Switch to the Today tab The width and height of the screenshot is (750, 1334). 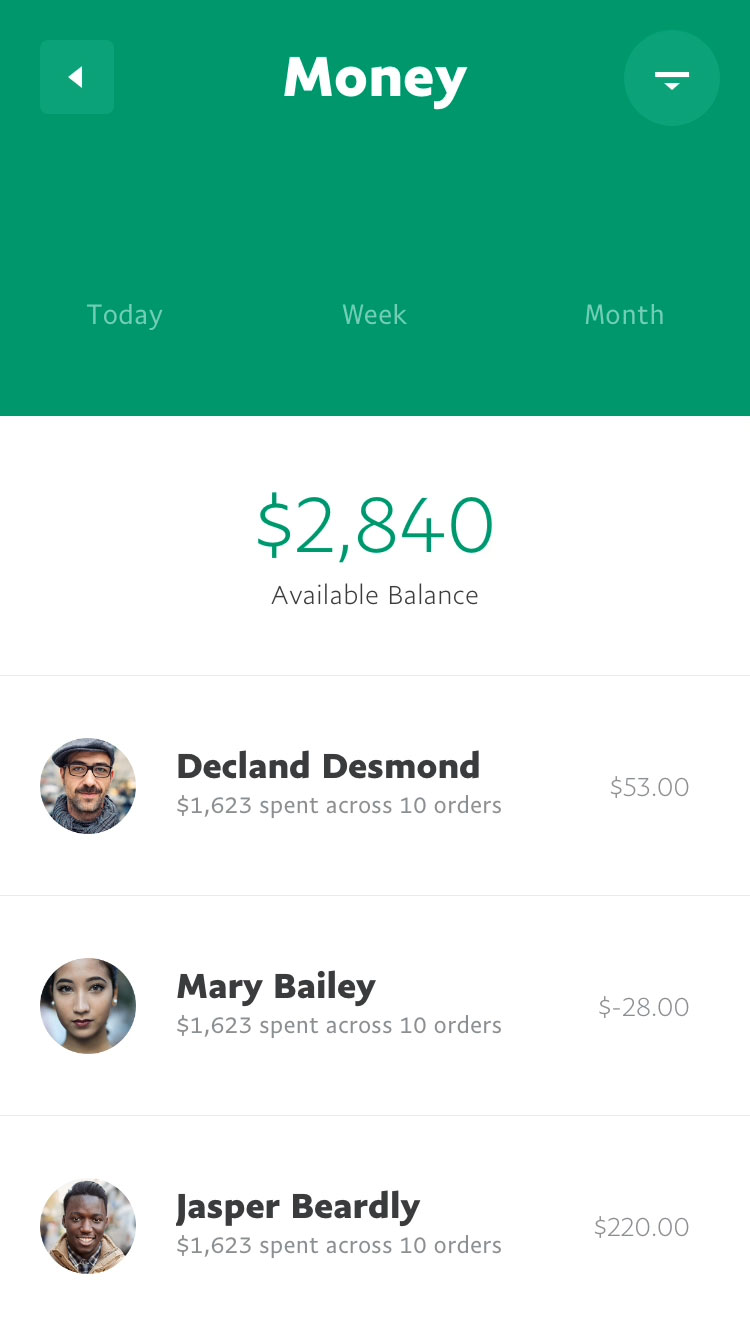click(124, 315)
